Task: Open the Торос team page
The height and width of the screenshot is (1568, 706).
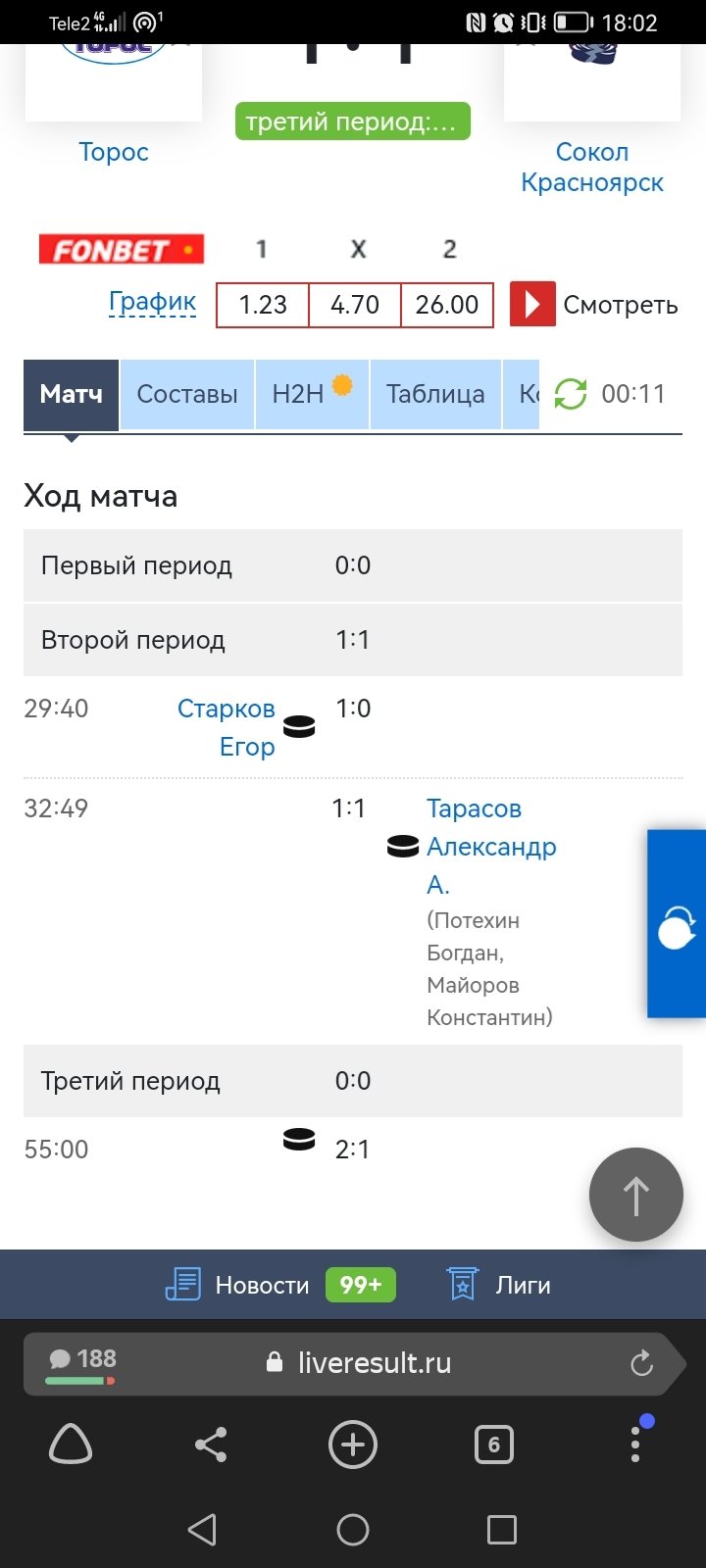Action: pyautogui.click(x=114, y=152)
